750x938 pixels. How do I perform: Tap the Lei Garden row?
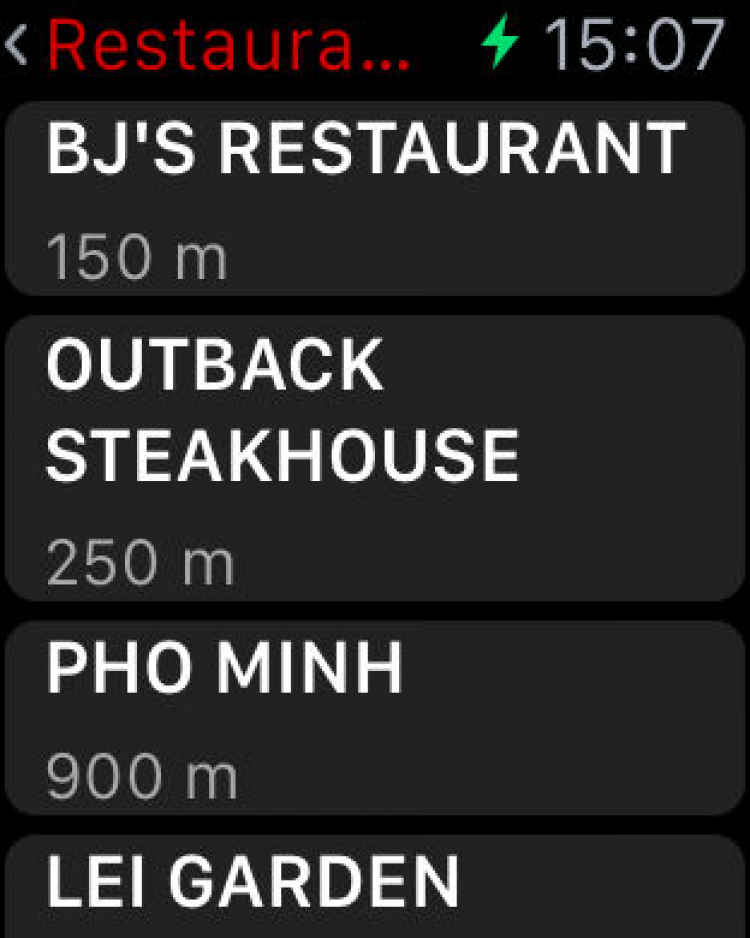(374, 886)
